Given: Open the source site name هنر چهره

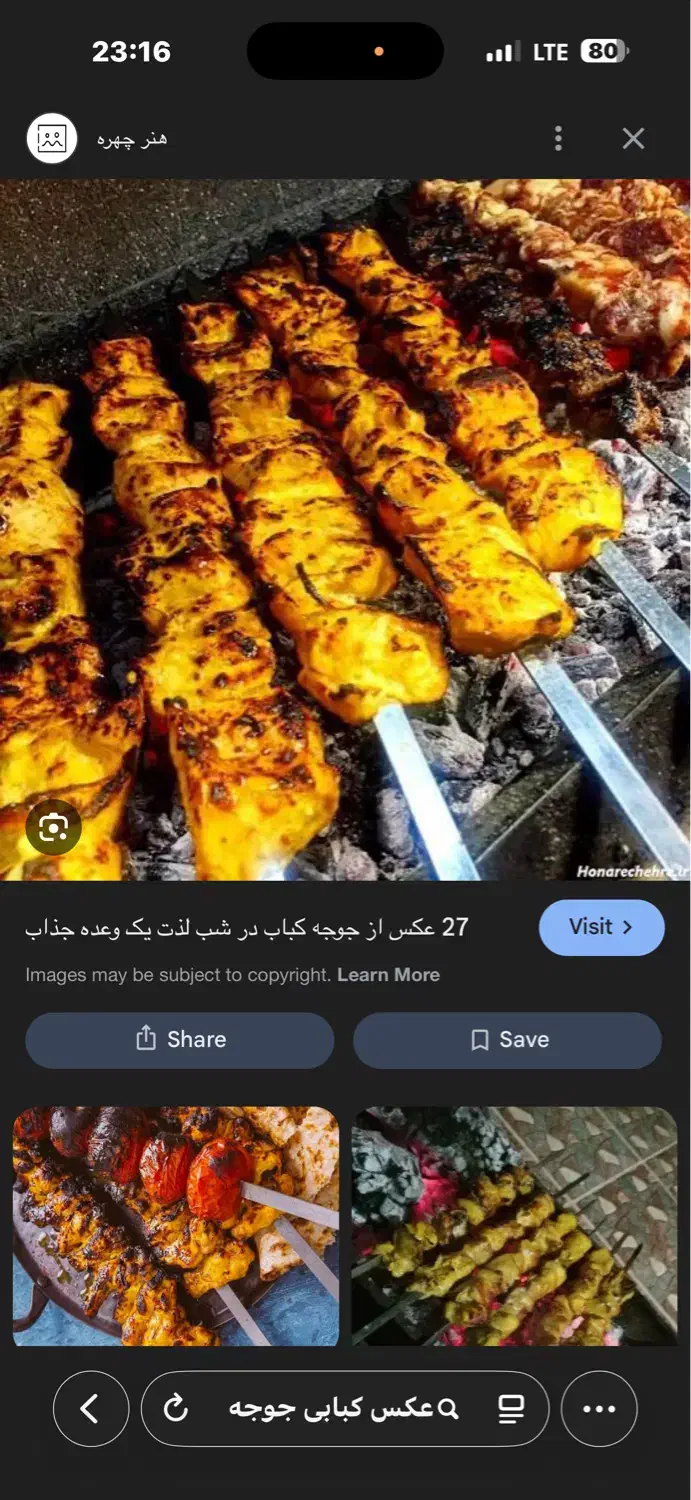Looking at the screenshot, I should (x=131, y=139).
